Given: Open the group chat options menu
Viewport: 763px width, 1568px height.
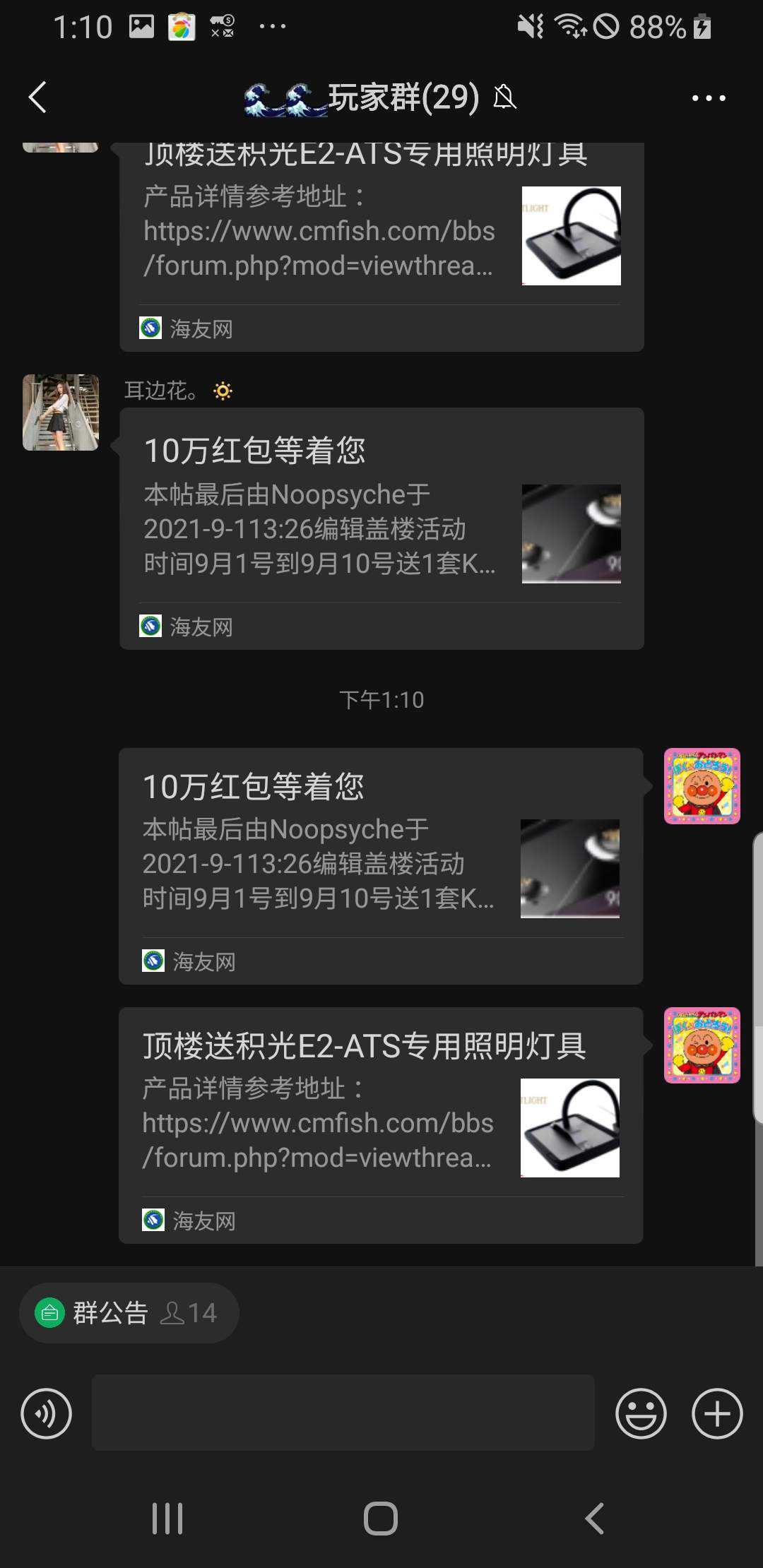Looking at the screenshot, I should [x=708, y=98].
